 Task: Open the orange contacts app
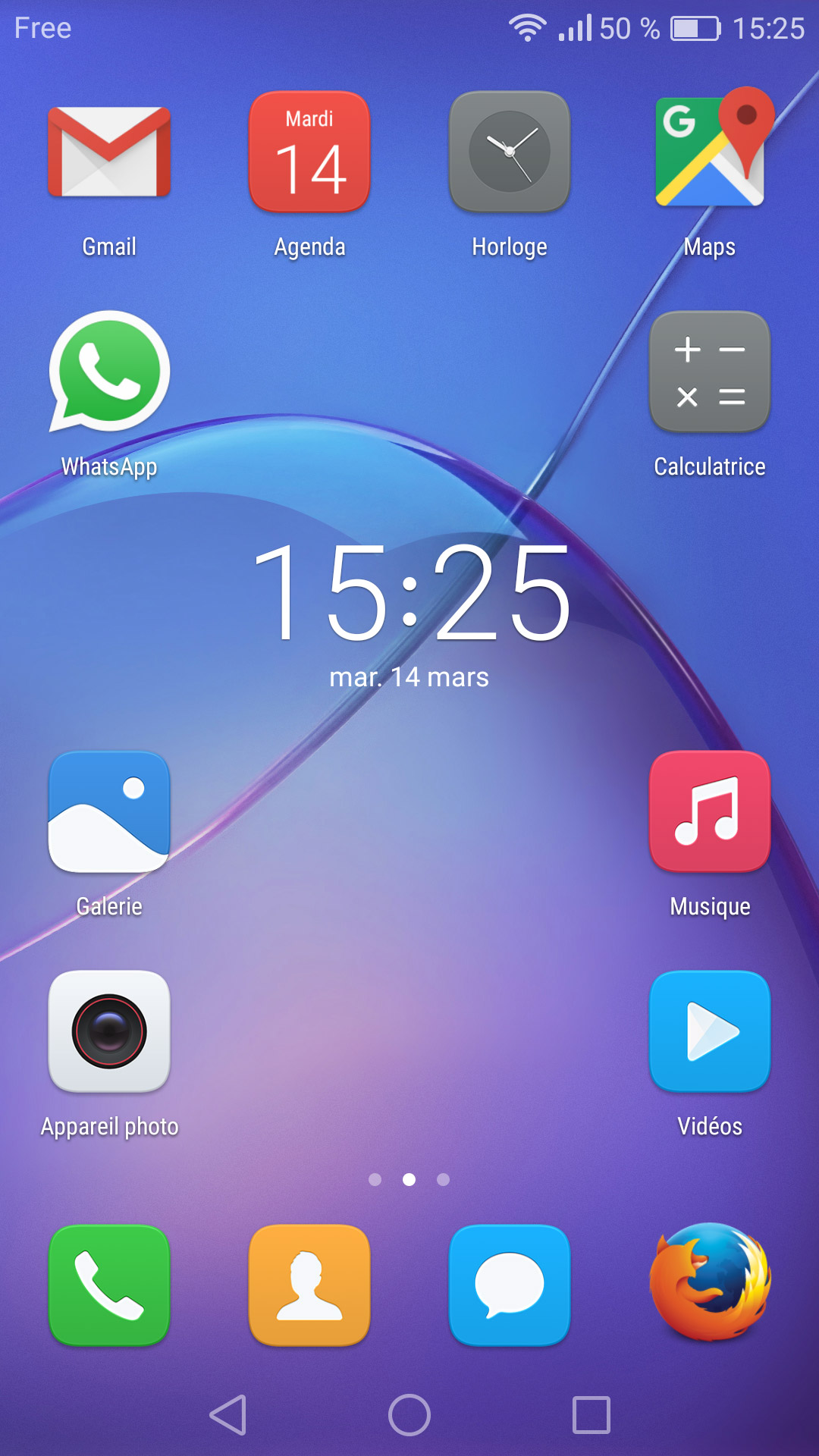309,1285
